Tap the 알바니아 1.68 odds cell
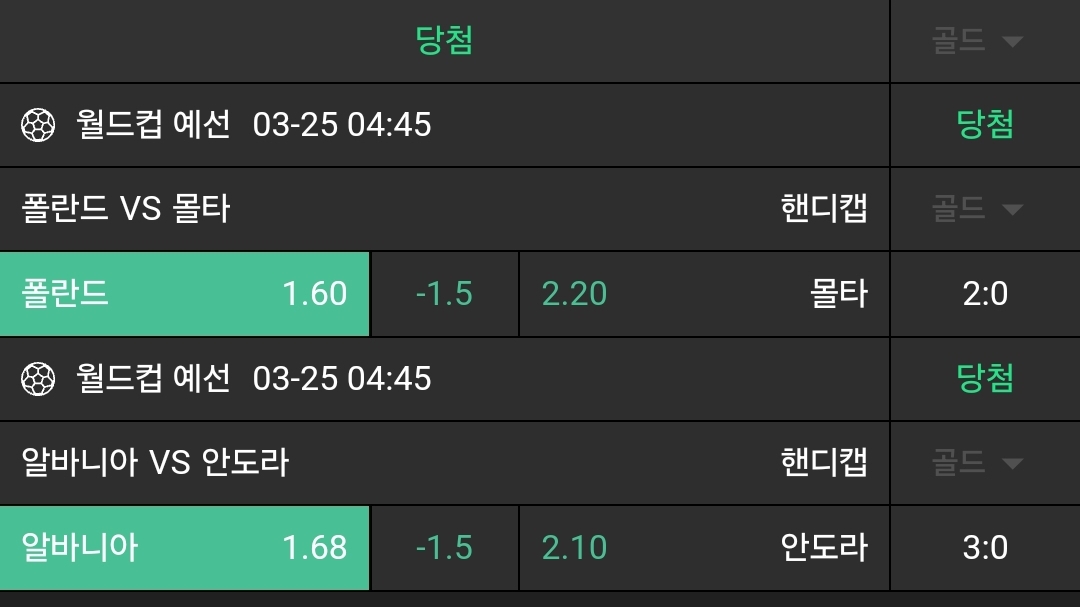Image resolution: width=1080 pixels, height=607 pixels. (185, 548)
